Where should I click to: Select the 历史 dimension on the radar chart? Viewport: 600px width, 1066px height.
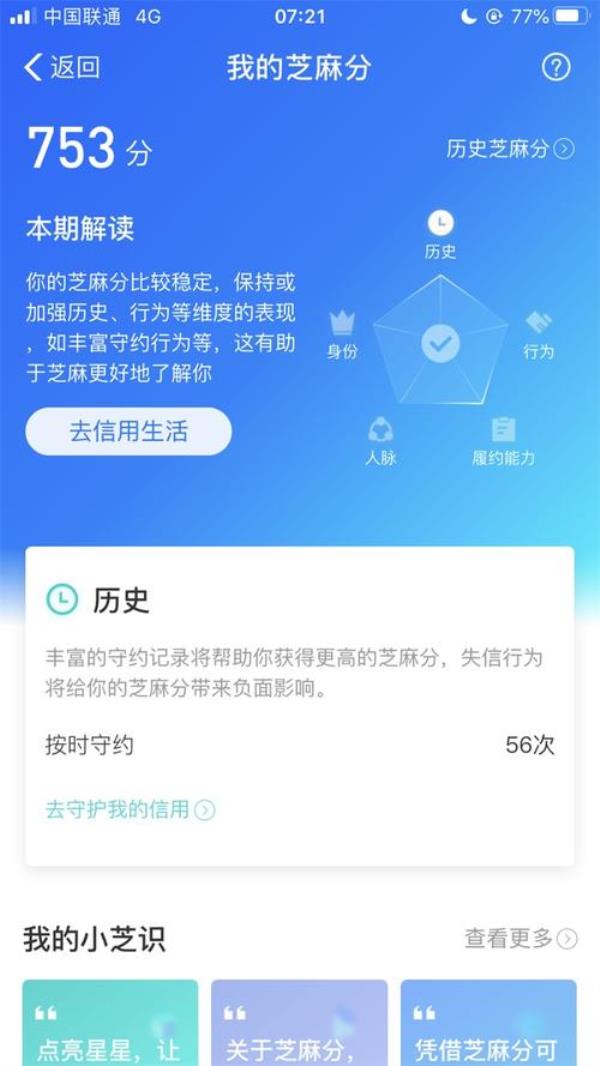coord(440,233)
